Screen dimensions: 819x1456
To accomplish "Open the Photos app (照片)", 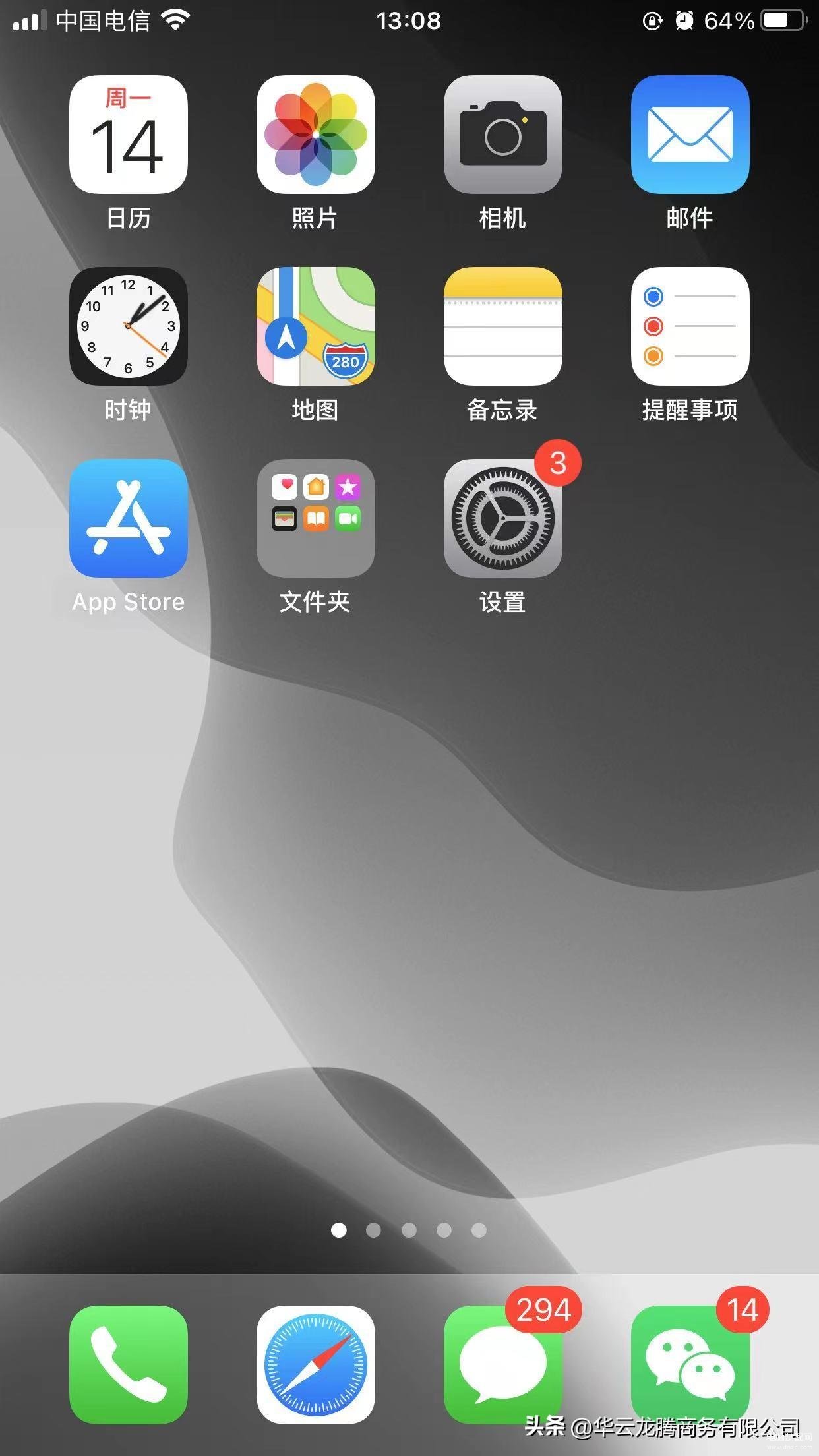I will point(315,135).
